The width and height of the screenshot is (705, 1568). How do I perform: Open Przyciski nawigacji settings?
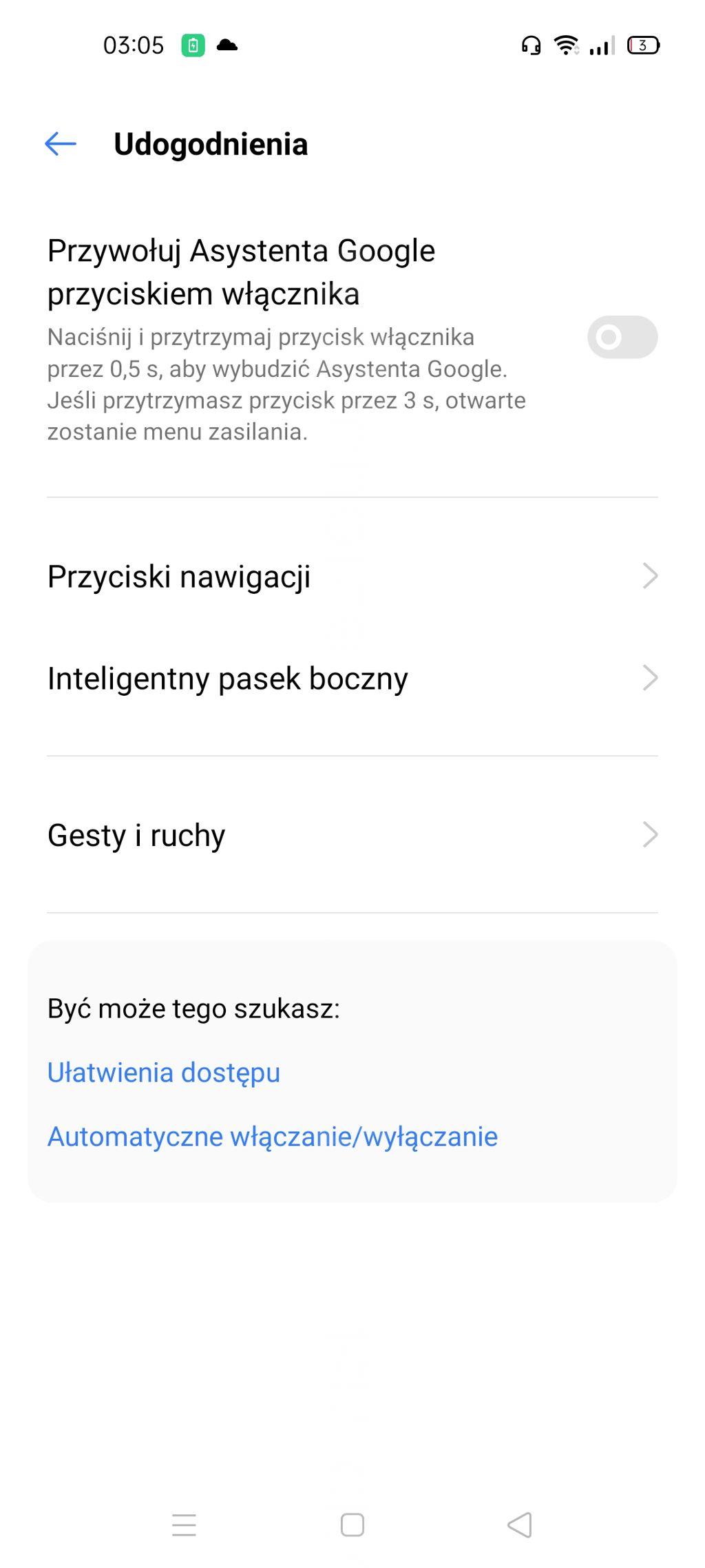click(x=352, y=576)
